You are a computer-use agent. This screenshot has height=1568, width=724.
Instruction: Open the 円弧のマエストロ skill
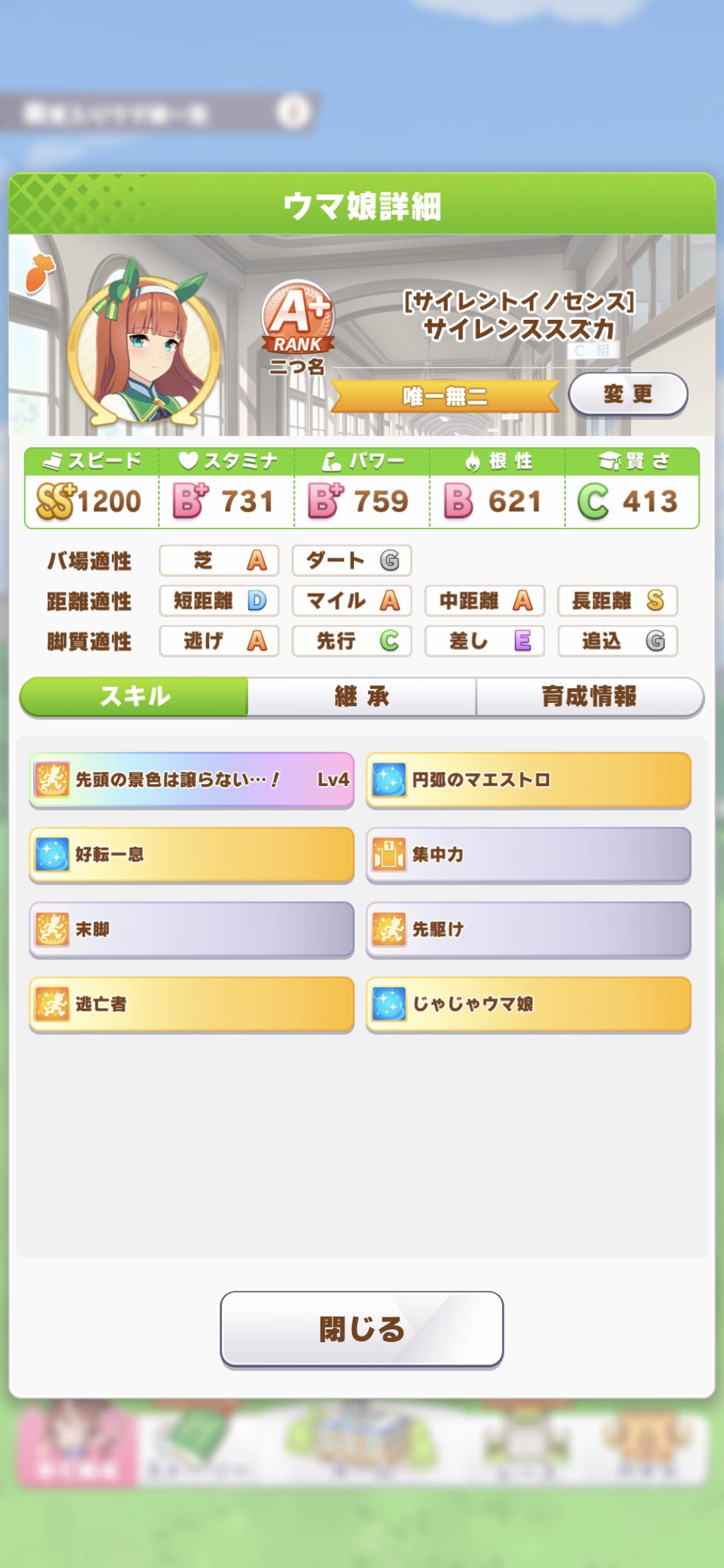pos(528,779)
